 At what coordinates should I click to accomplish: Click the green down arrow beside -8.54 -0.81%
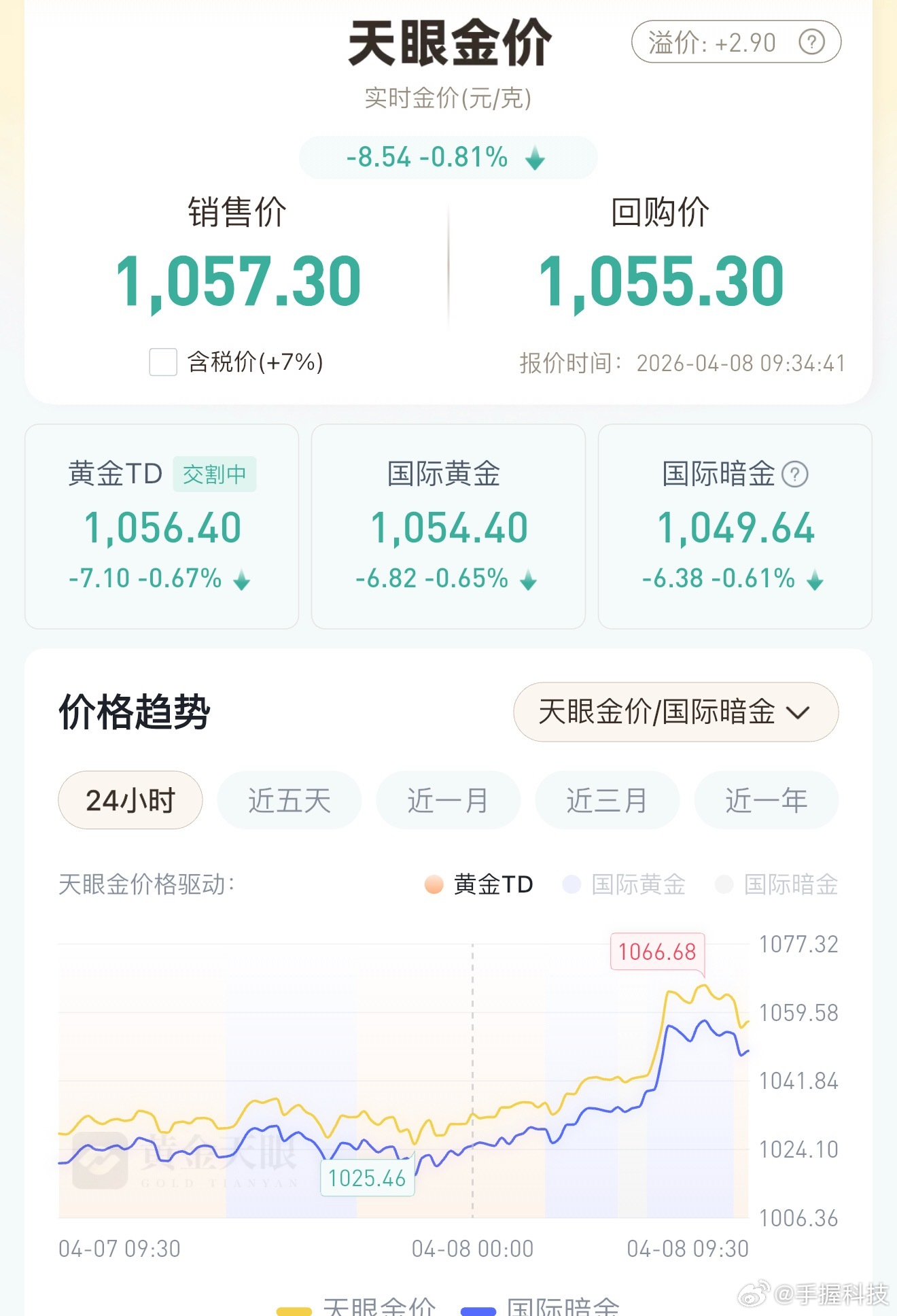click(535, 158)
